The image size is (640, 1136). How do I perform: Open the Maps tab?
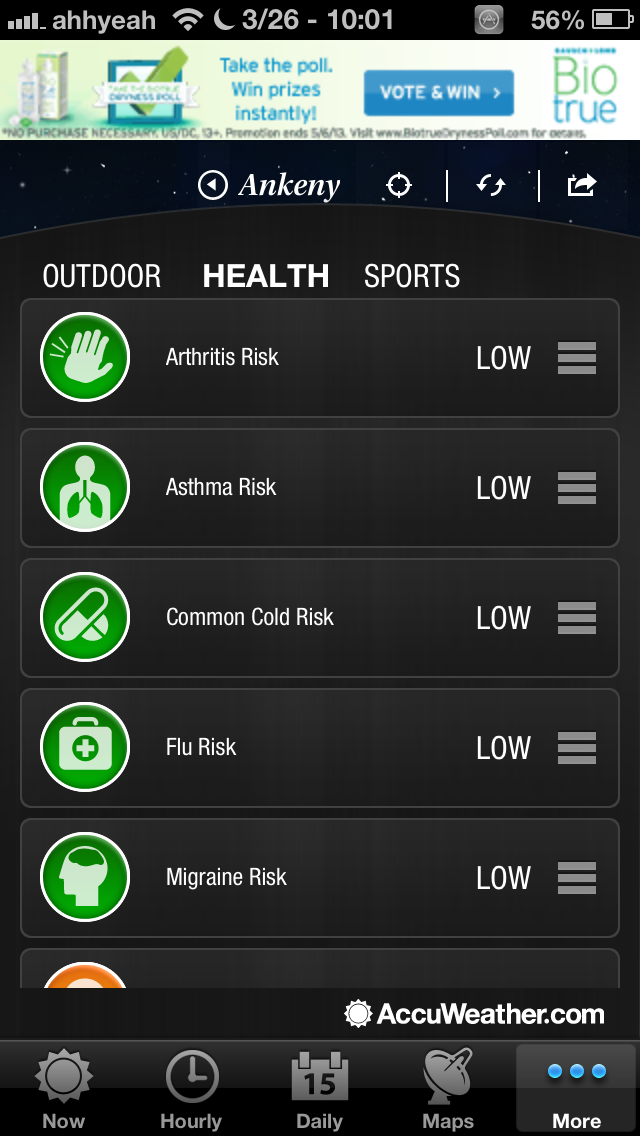448,1089
